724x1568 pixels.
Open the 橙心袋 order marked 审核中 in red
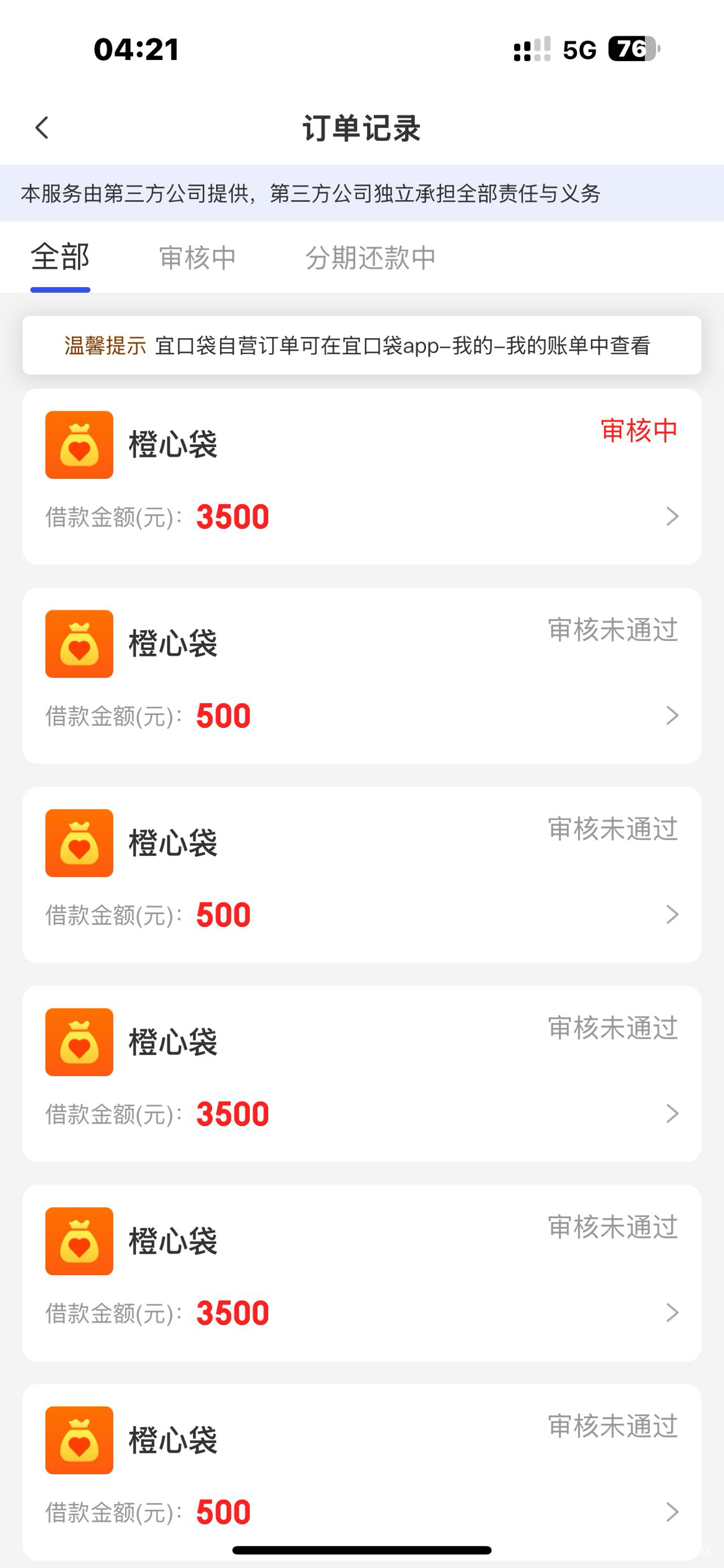[361, 477]
